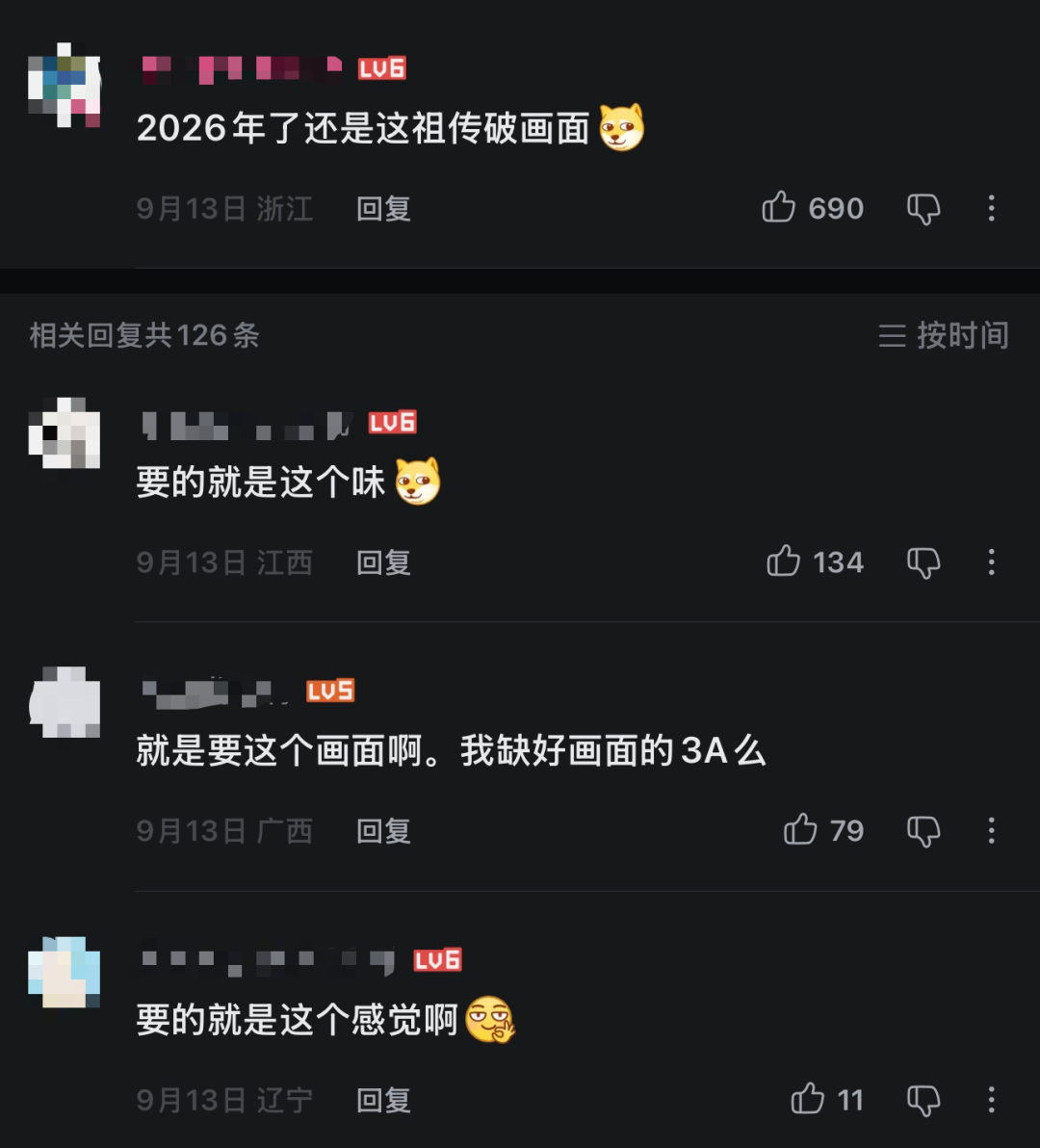Reply to the top comment from 浙江

(x=383, y=209)
